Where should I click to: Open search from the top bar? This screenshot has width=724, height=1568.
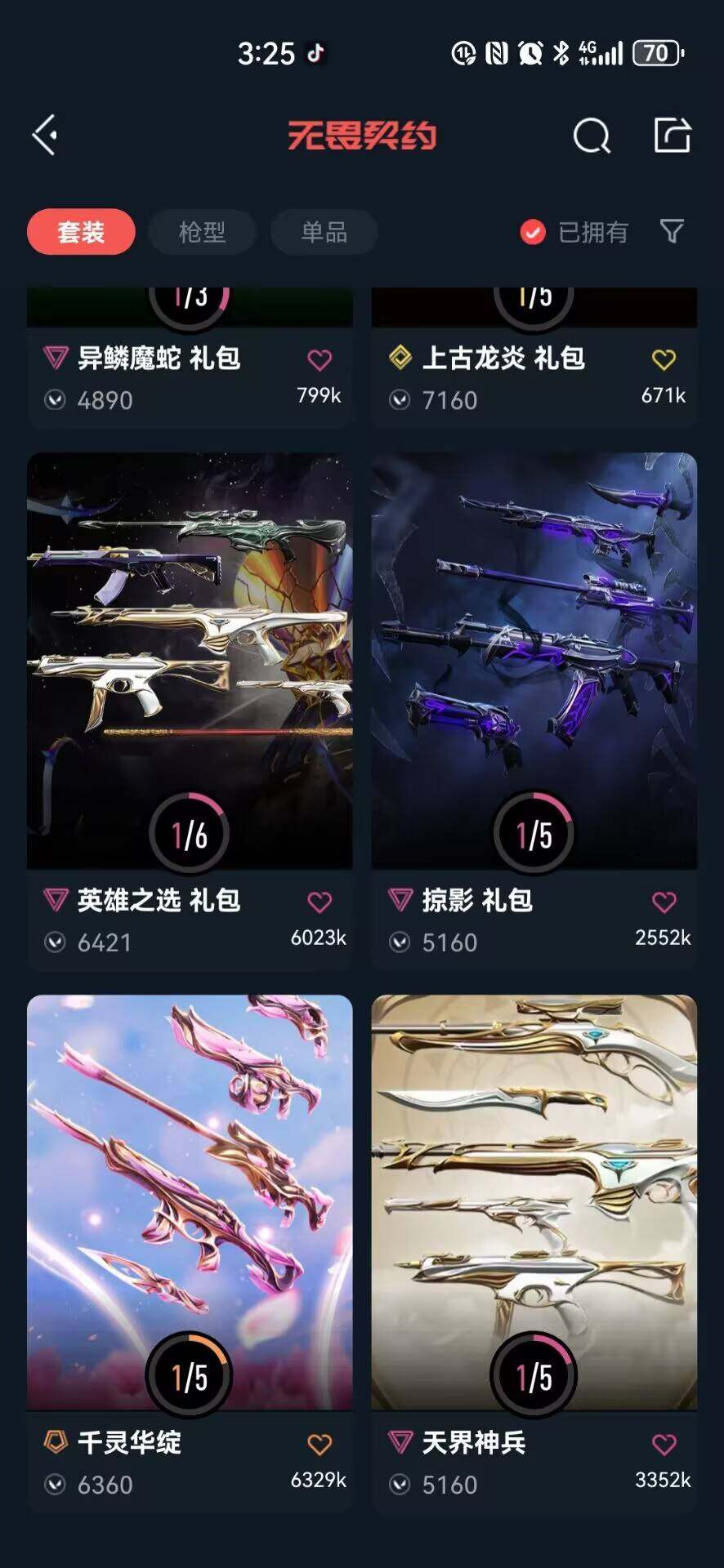point(592,136)
